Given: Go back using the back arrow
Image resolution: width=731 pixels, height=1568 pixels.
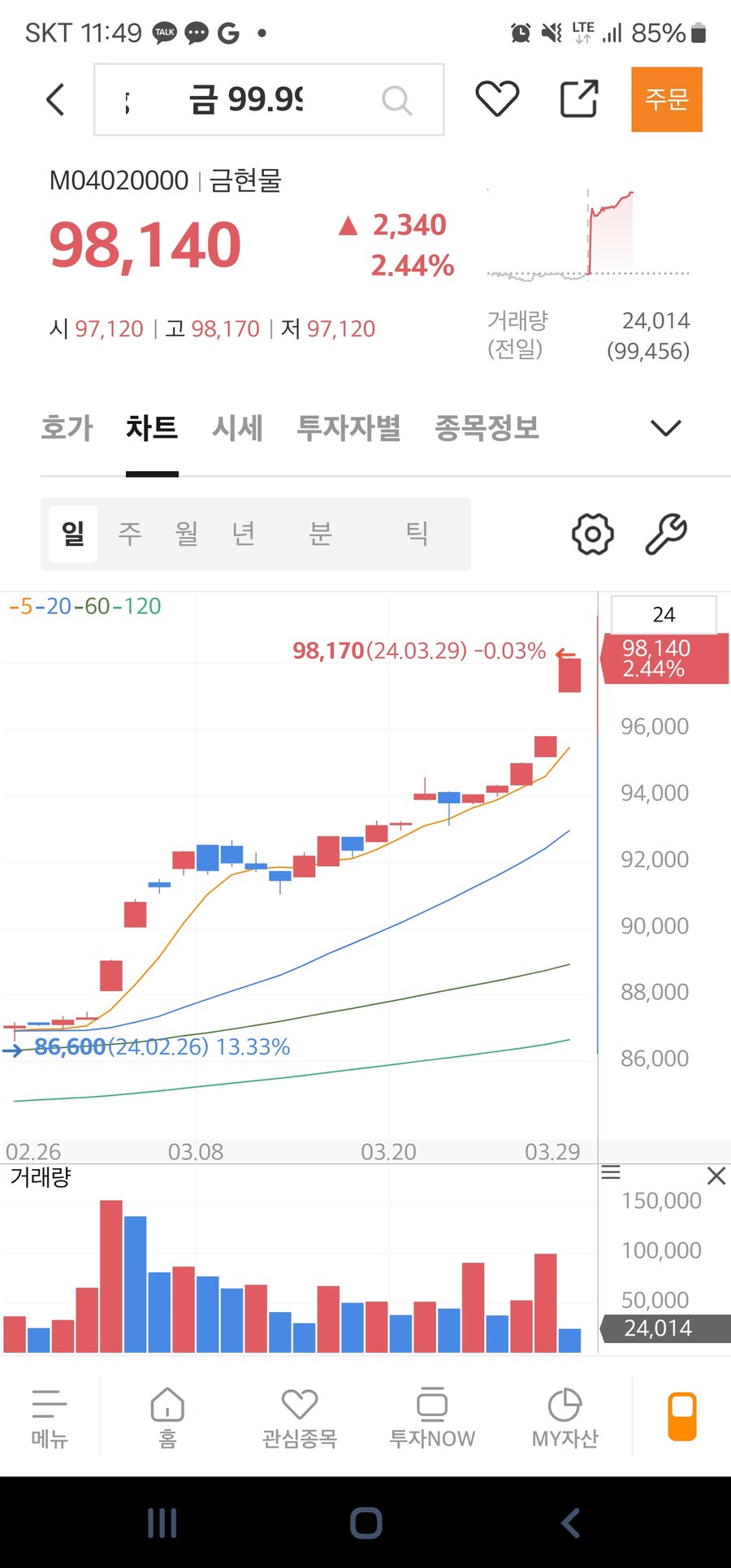Looking at the screenshot, I should click(x=54, y=98).
